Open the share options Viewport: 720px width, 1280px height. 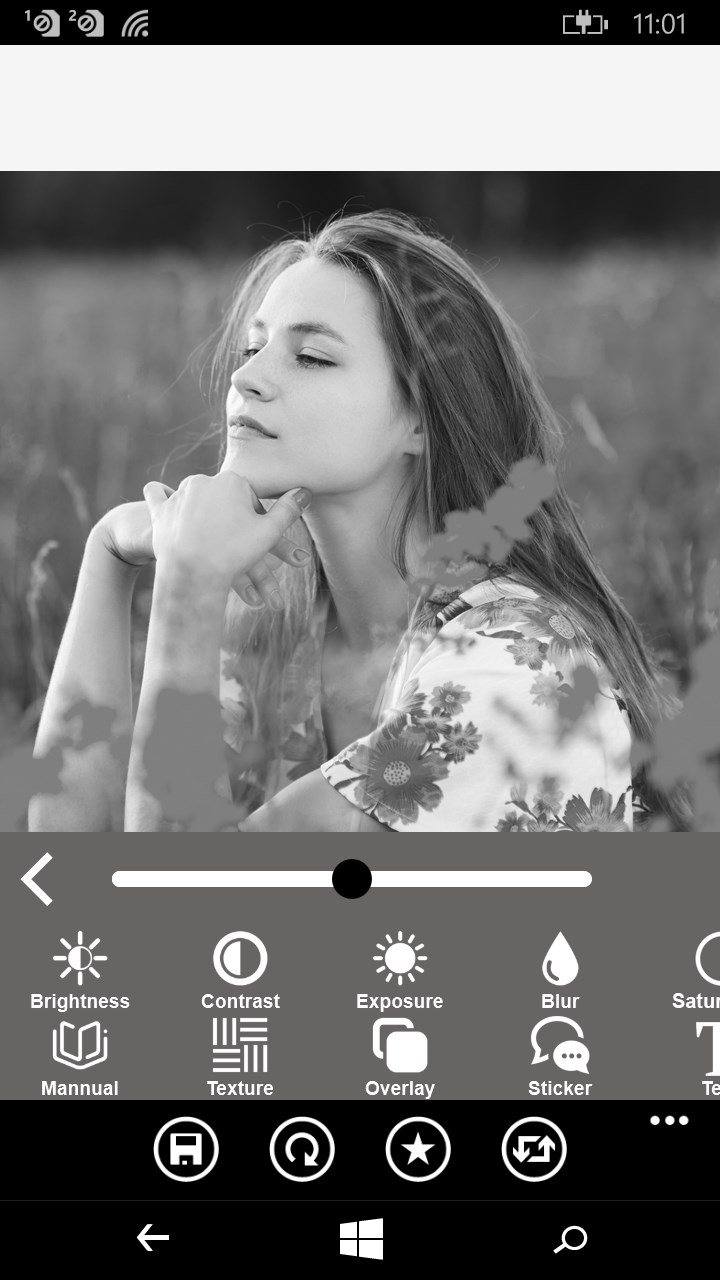(x=534, y=1149)
